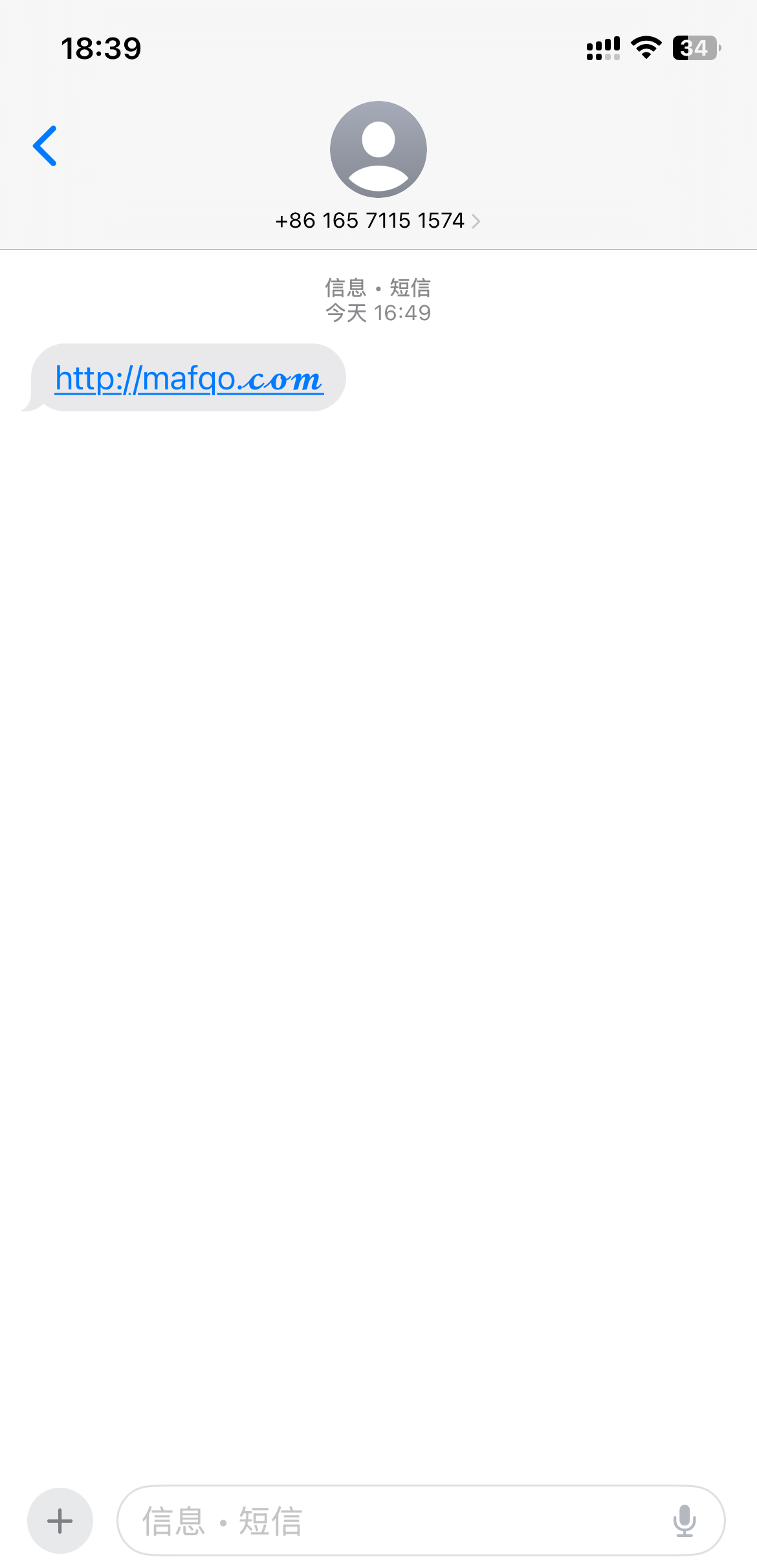Open contact details for +86 165 7115 1574

(378, 221)
